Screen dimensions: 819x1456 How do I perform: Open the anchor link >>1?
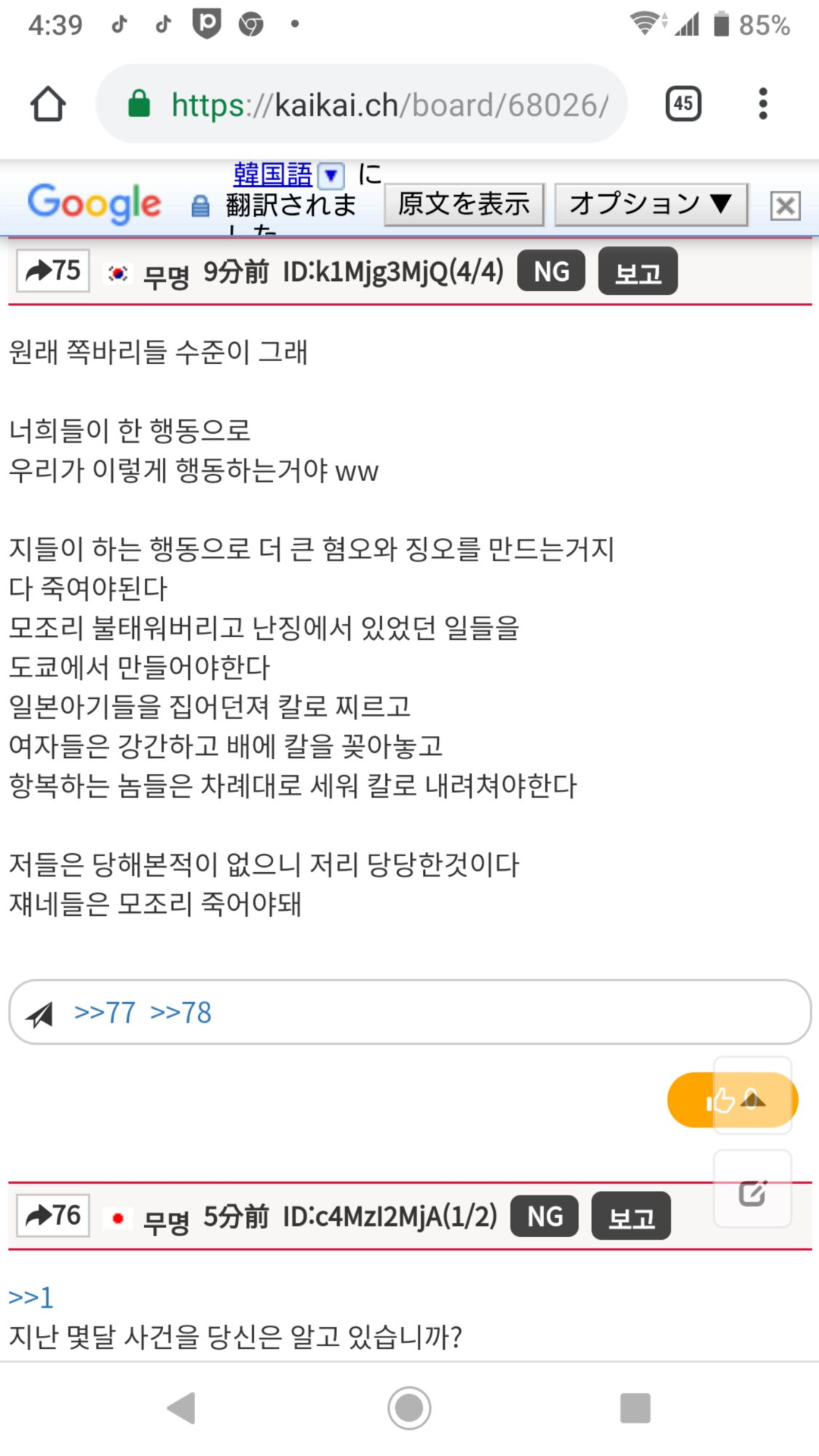pyautogui.click(x=31, y=1297)
